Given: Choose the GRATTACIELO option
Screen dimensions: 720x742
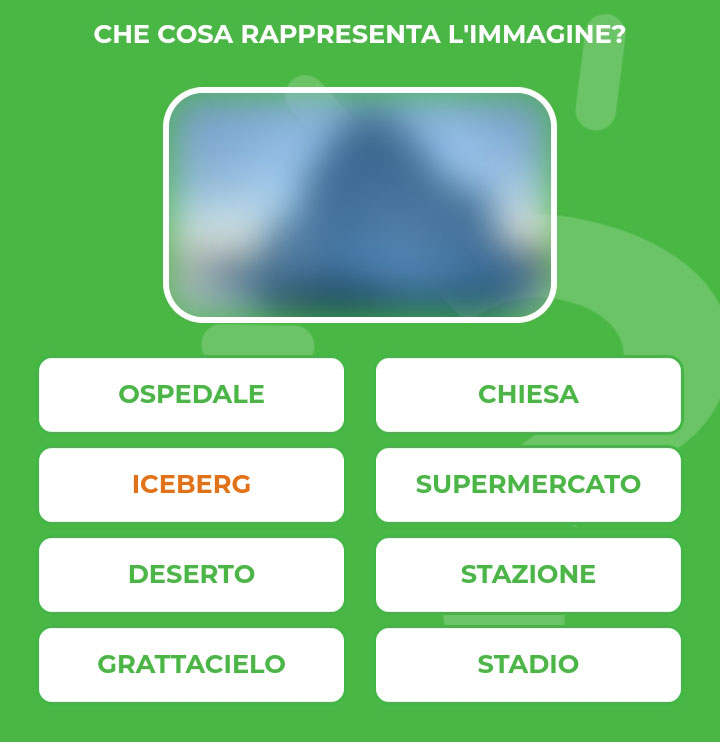Looking at the screenshot, I should (x=191, y=665).
